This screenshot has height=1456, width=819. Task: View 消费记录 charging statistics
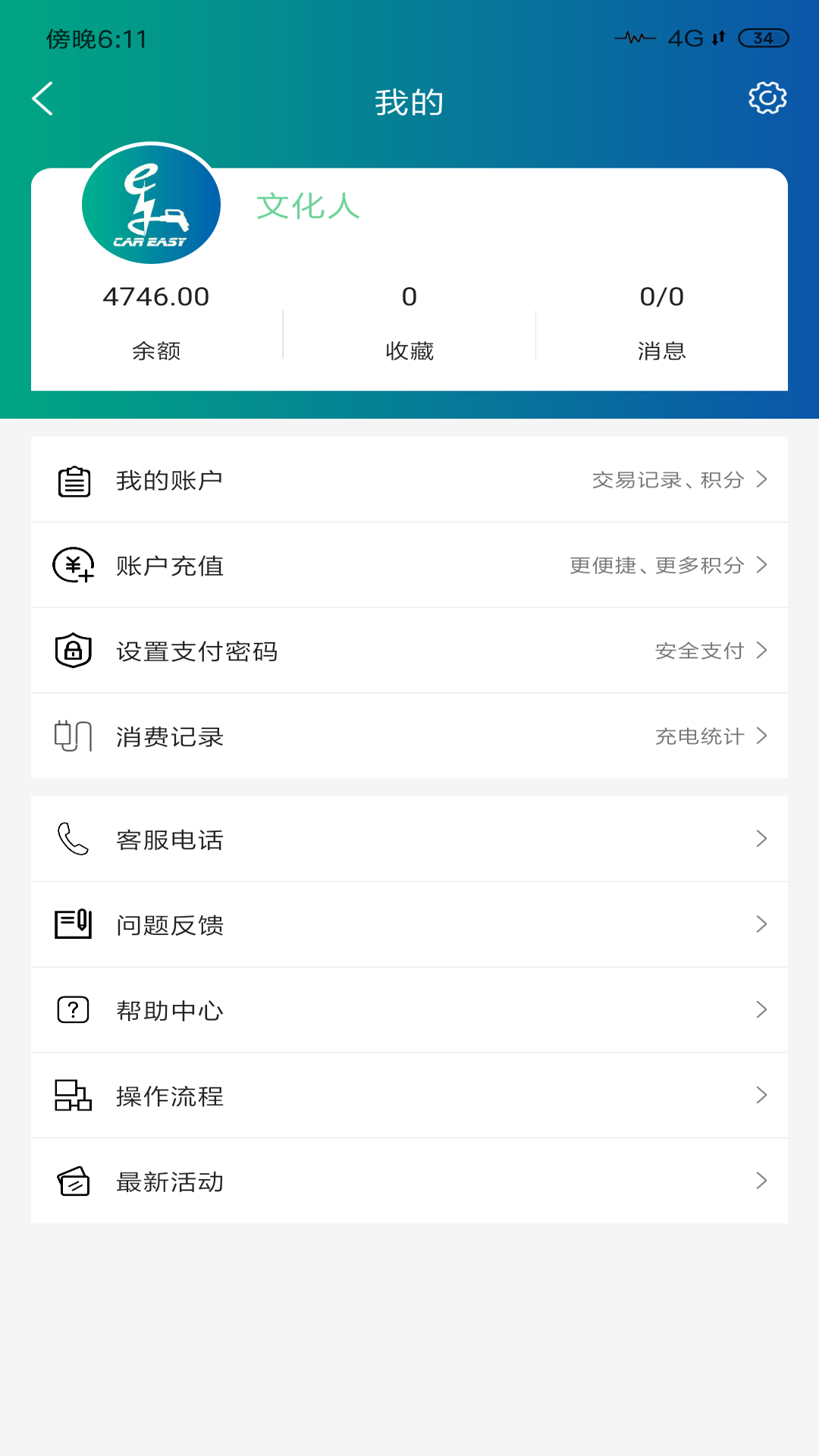click(x=409, y=736)
